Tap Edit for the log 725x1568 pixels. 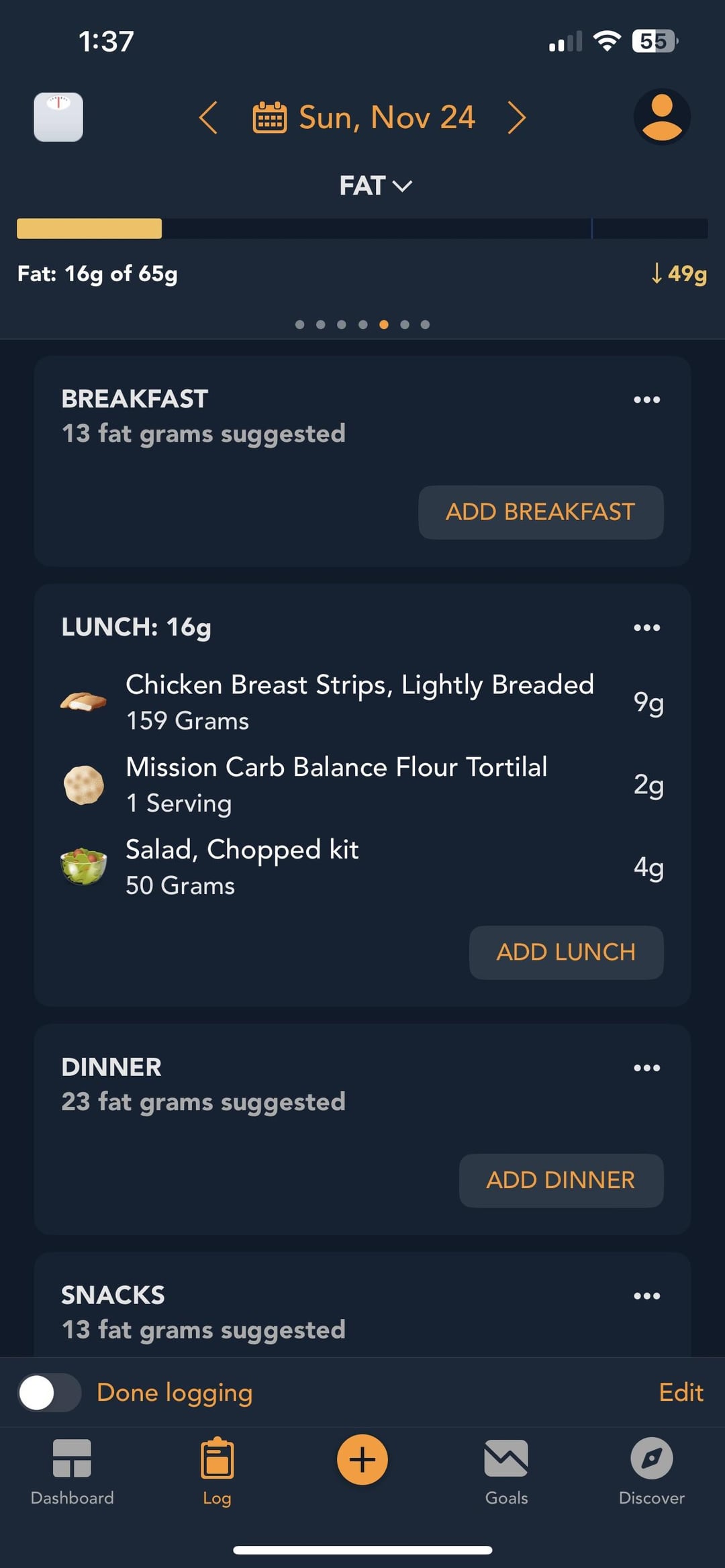tap(681, 1393)
